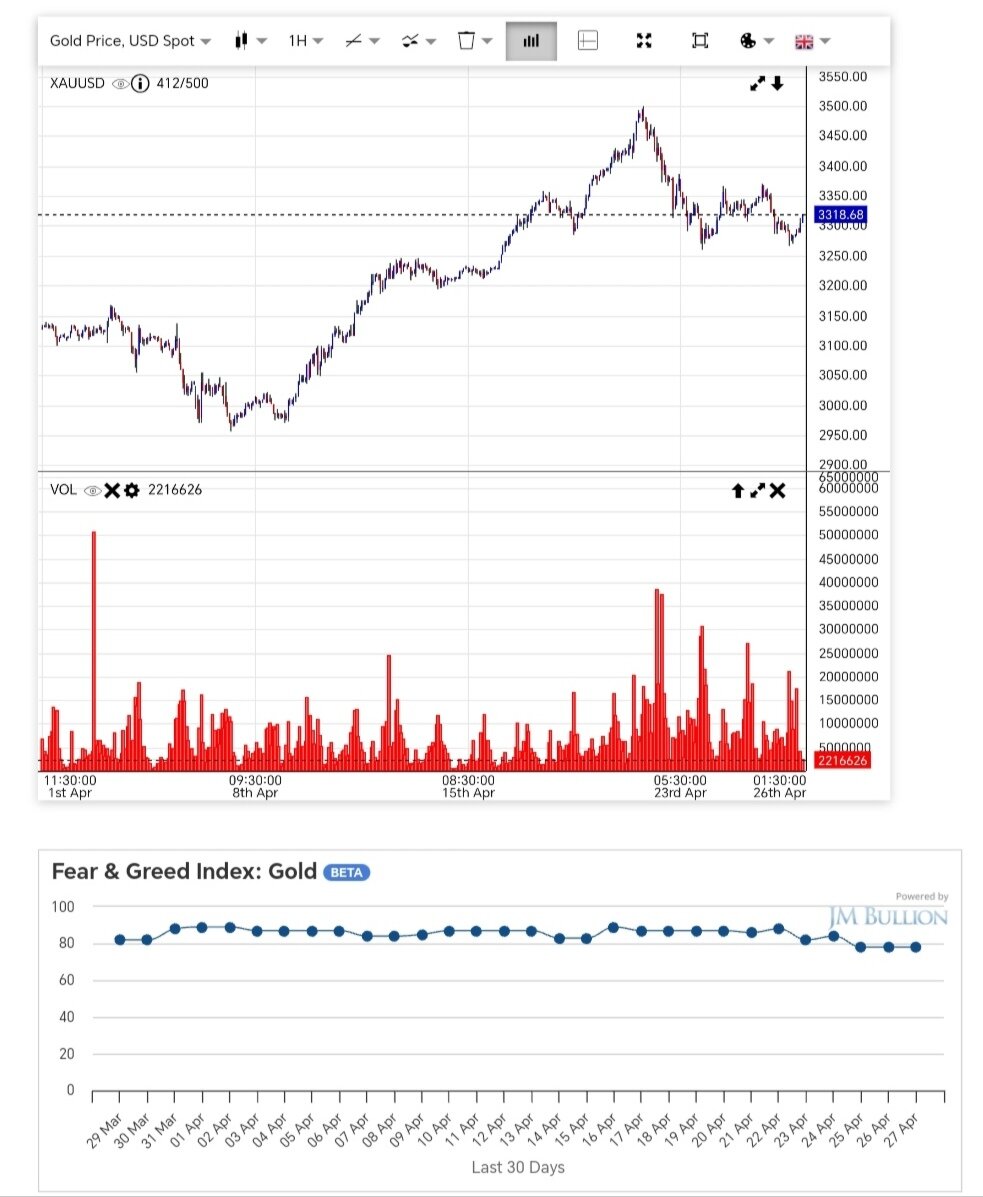The height and width of the screenshot is (1197, 983).
Task: Toggle the crosshair tool
Action: coord(588,41)
